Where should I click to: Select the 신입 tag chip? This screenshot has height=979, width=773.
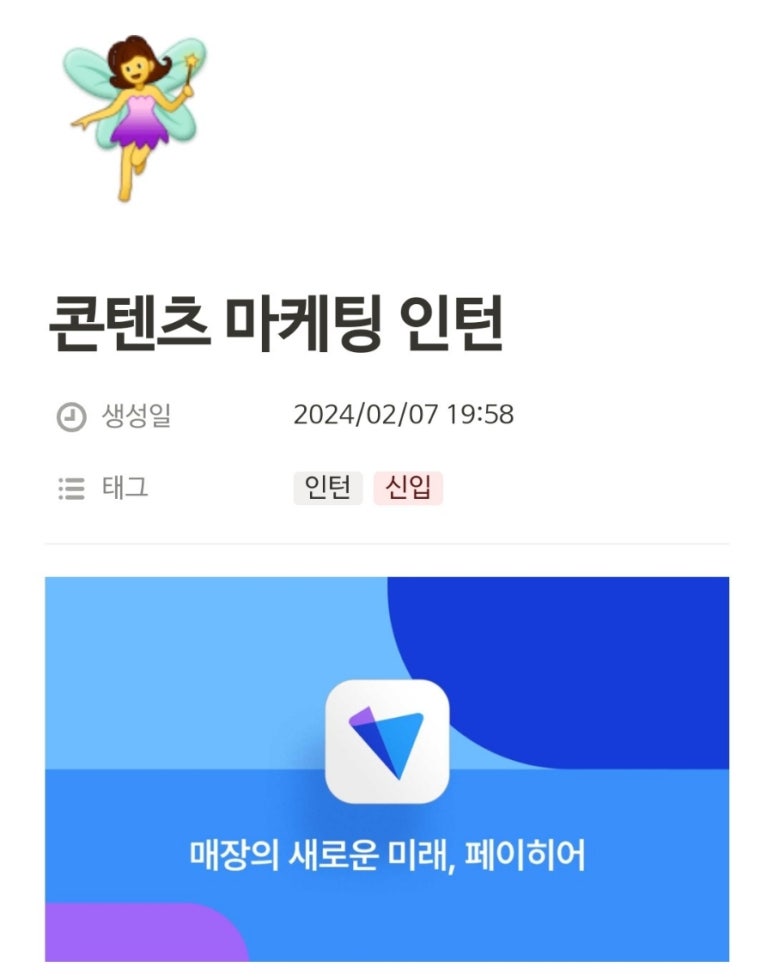tap(408, 488)
